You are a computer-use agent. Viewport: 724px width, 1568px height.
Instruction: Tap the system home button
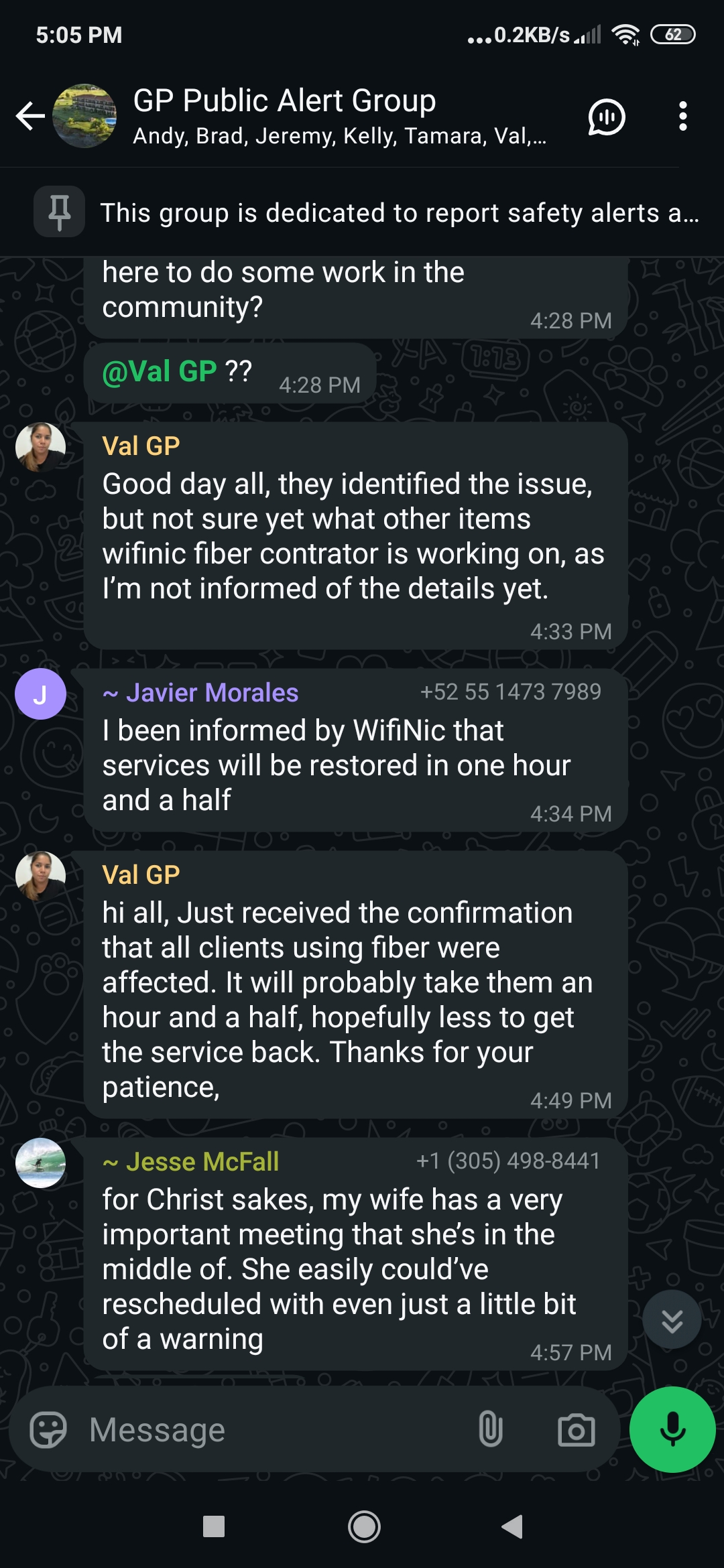click(x=364, y=1527)
